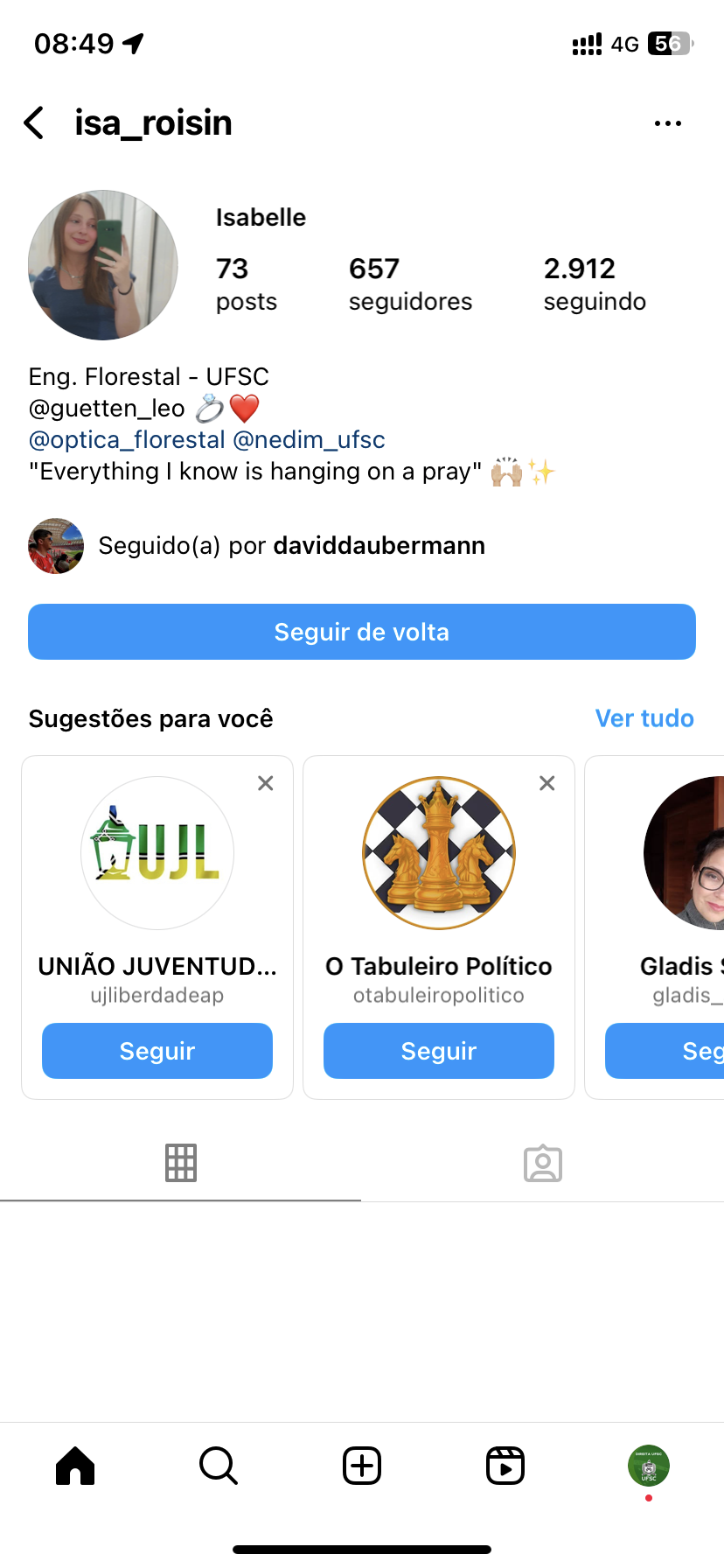Open the Reels tab
Image resolution: width=724 pixels, height=1568 pixels.
click(x=505, y=1466)
